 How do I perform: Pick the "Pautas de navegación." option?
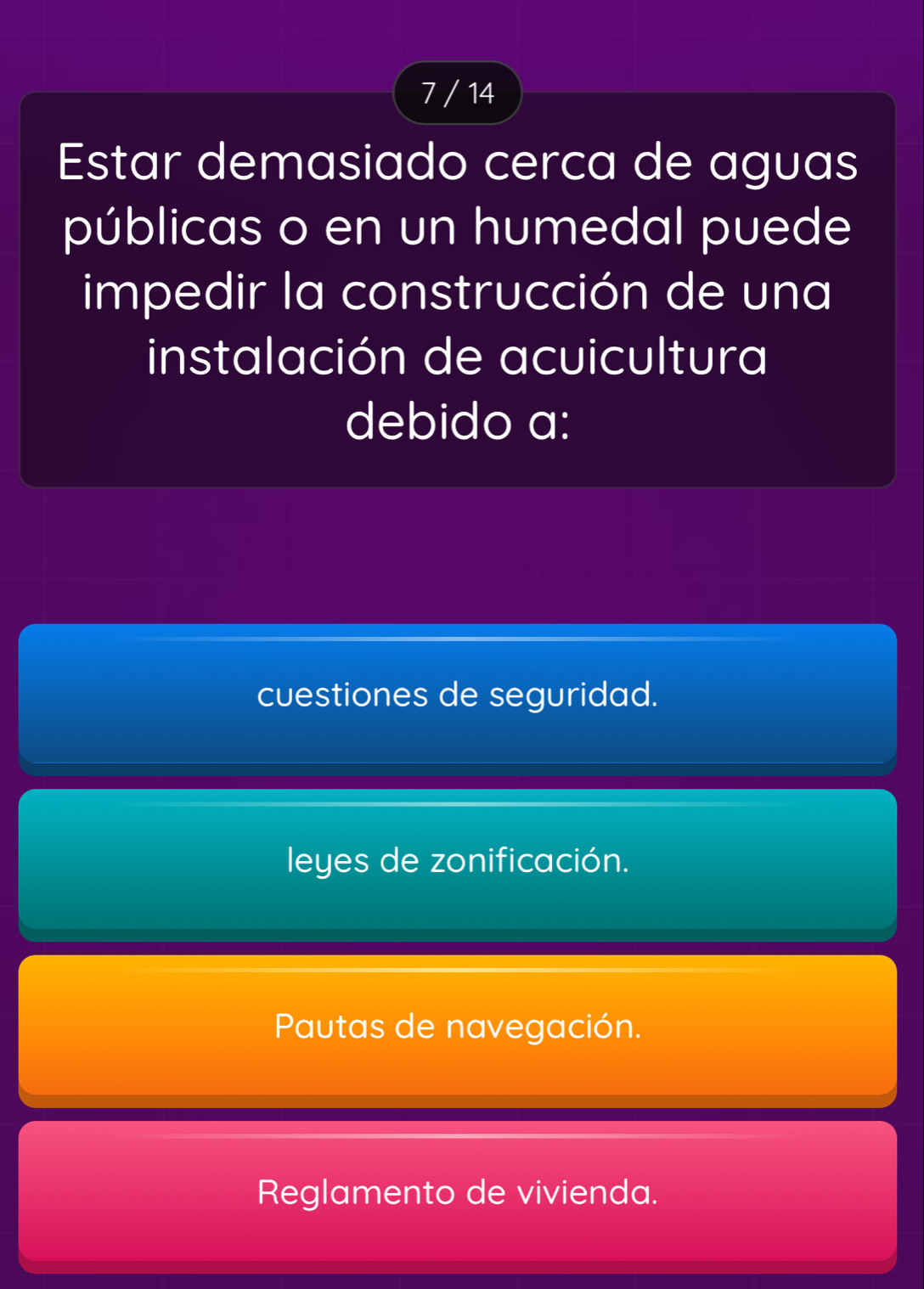pyautogui.click(x=457, y=1027)
